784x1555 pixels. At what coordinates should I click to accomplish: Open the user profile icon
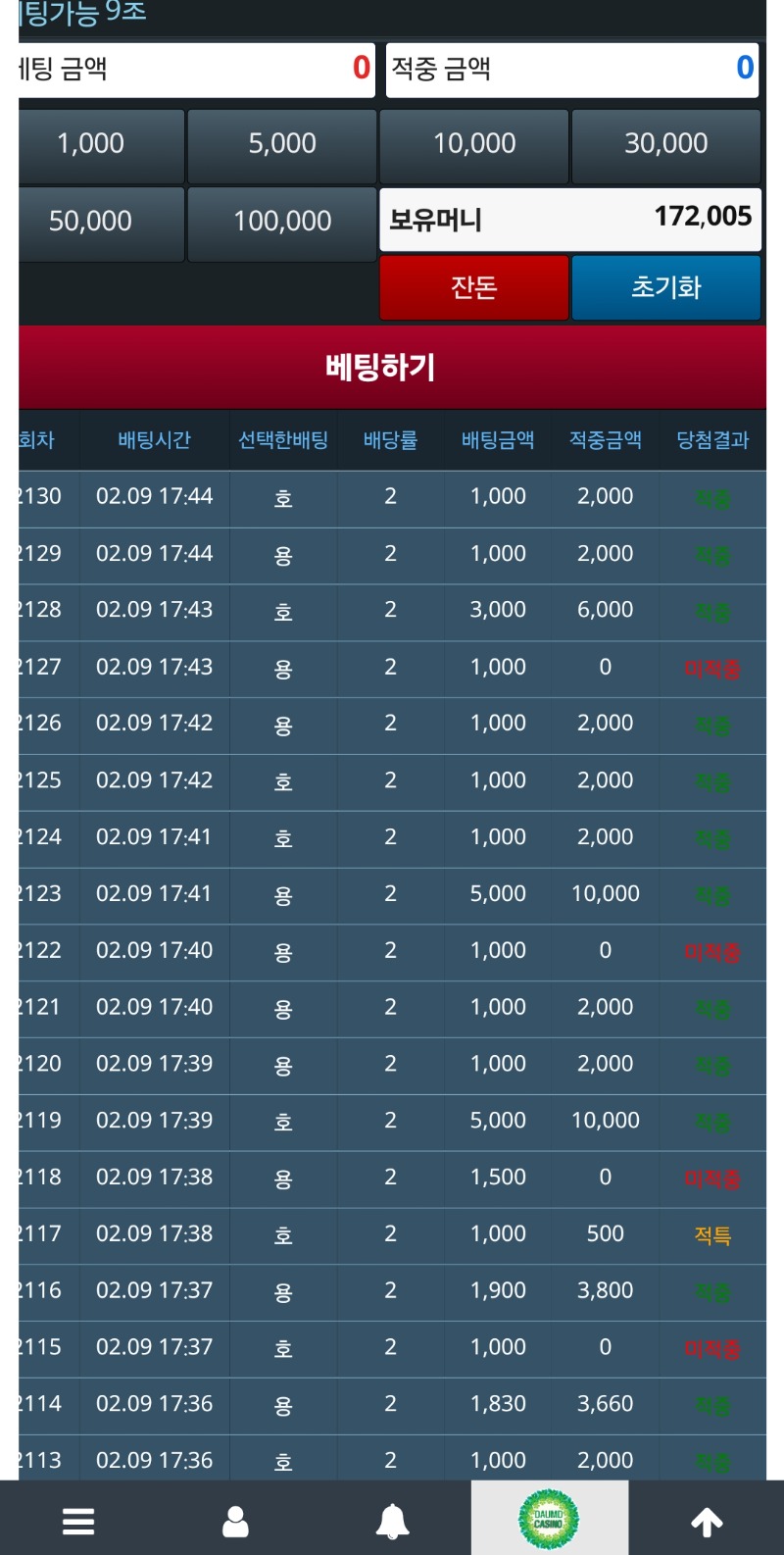point(235,1521)
